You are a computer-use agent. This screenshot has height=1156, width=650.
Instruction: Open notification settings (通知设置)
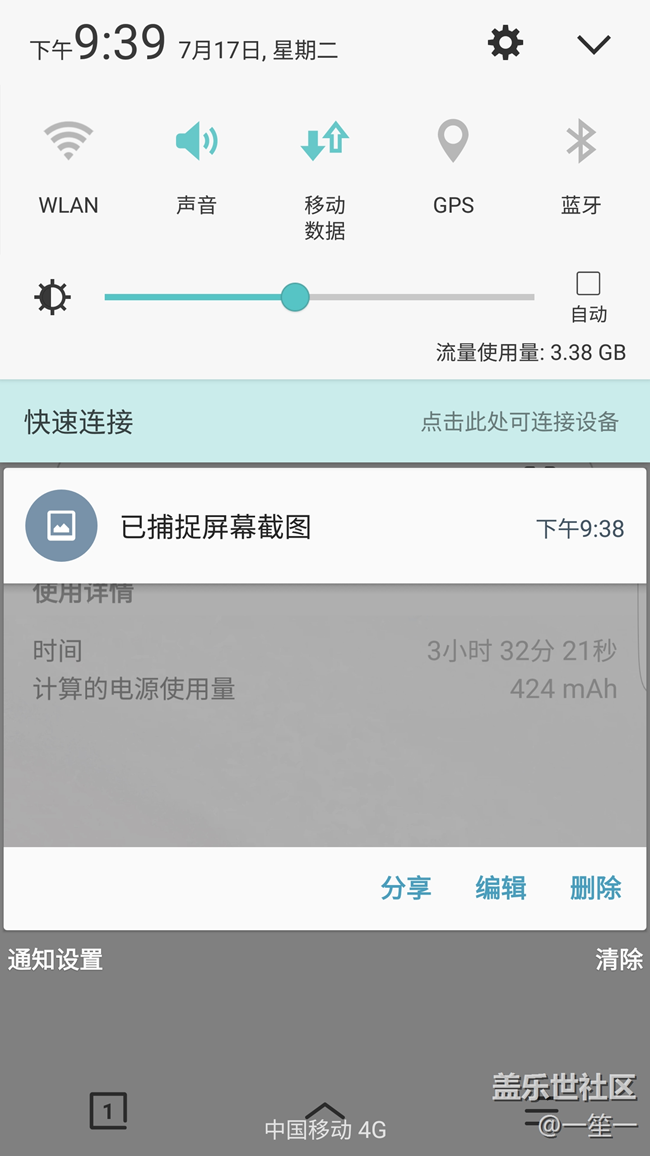coord(56,960)
